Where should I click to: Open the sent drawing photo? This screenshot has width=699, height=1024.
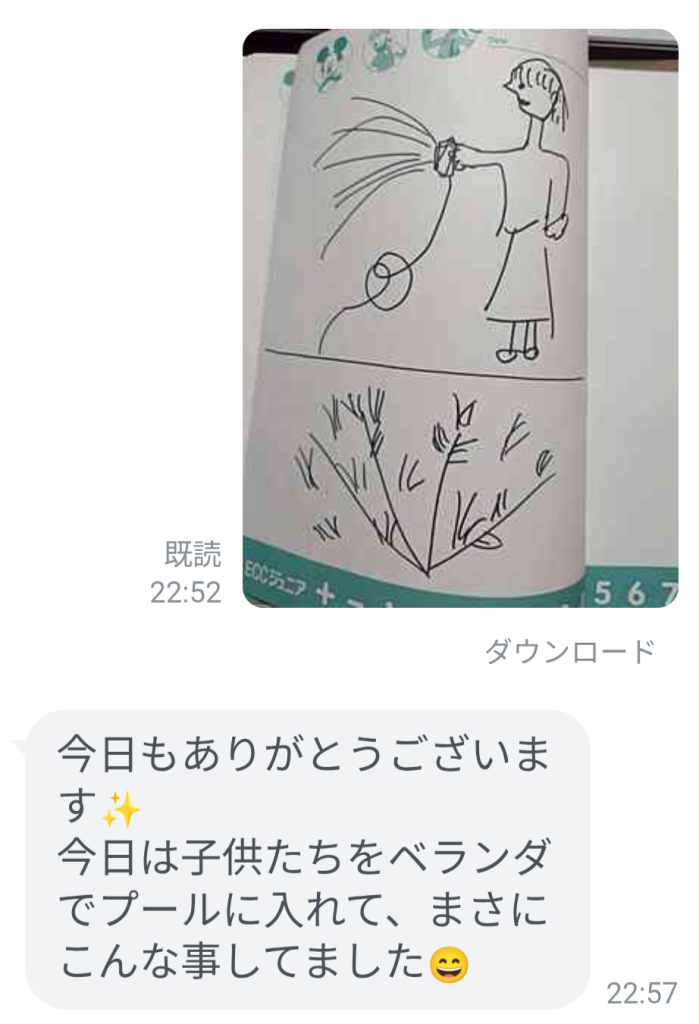coord(460,318)
